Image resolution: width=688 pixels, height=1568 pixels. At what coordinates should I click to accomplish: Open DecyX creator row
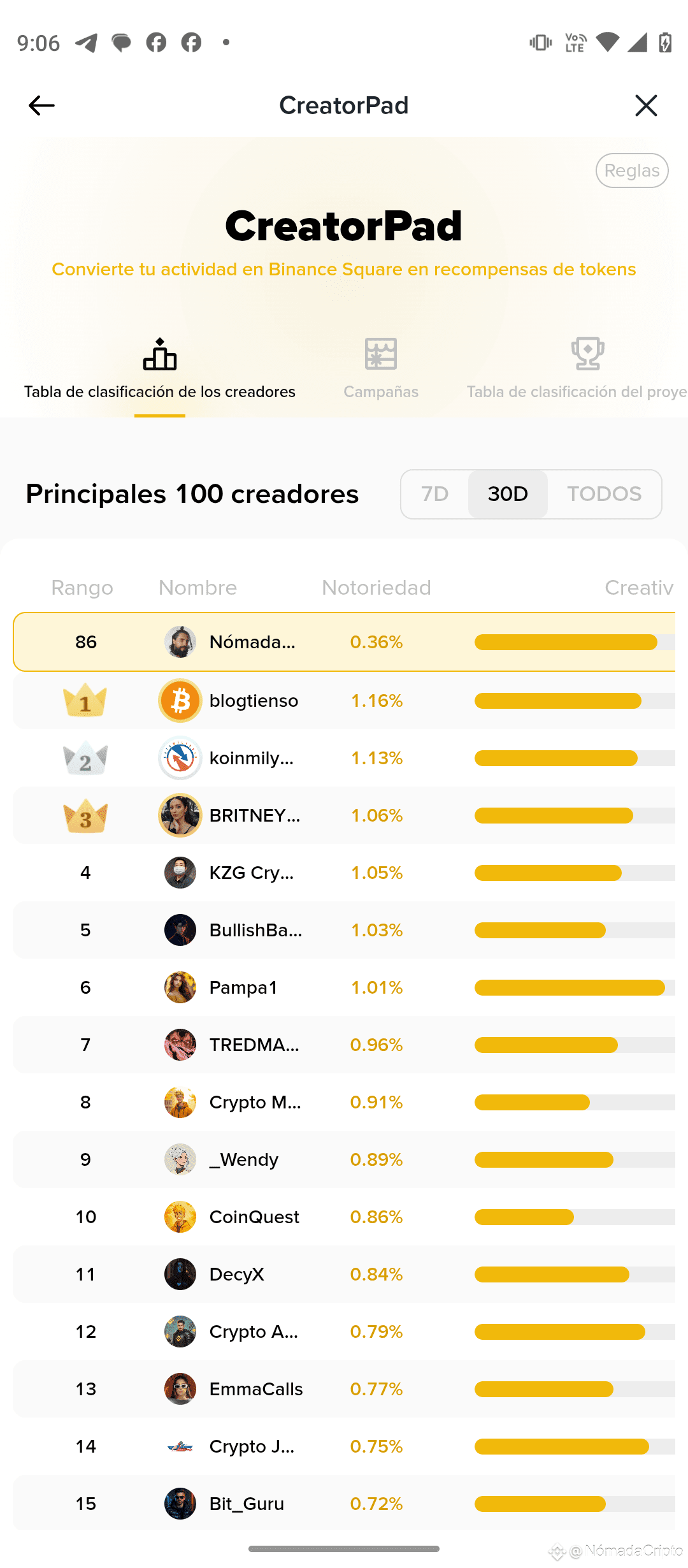tap(344, 1274)
